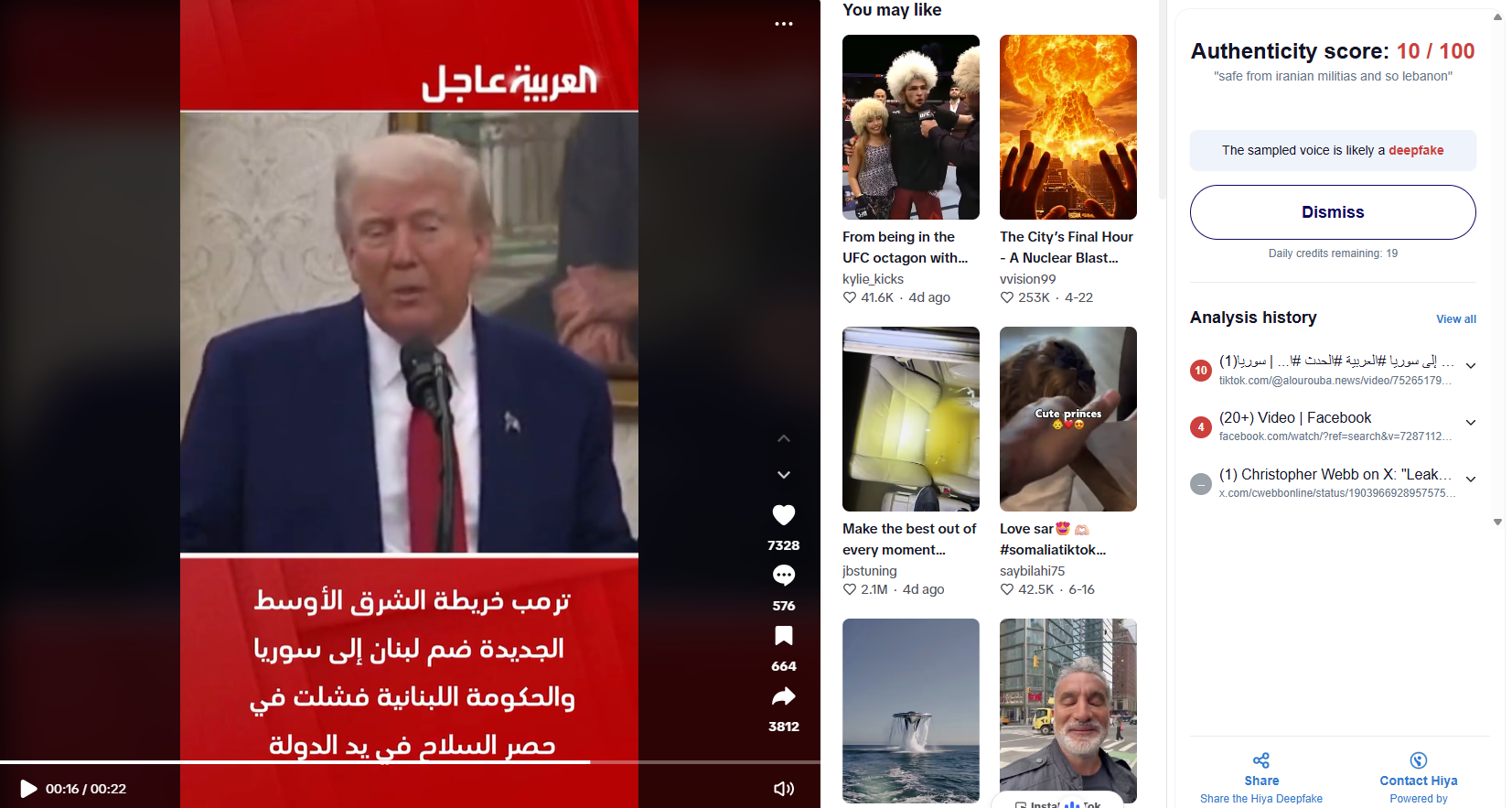Open The City's Final Hour video
Image resolution: width=1512 pixels, height=808 pixels.
(x=1067, y=127)
